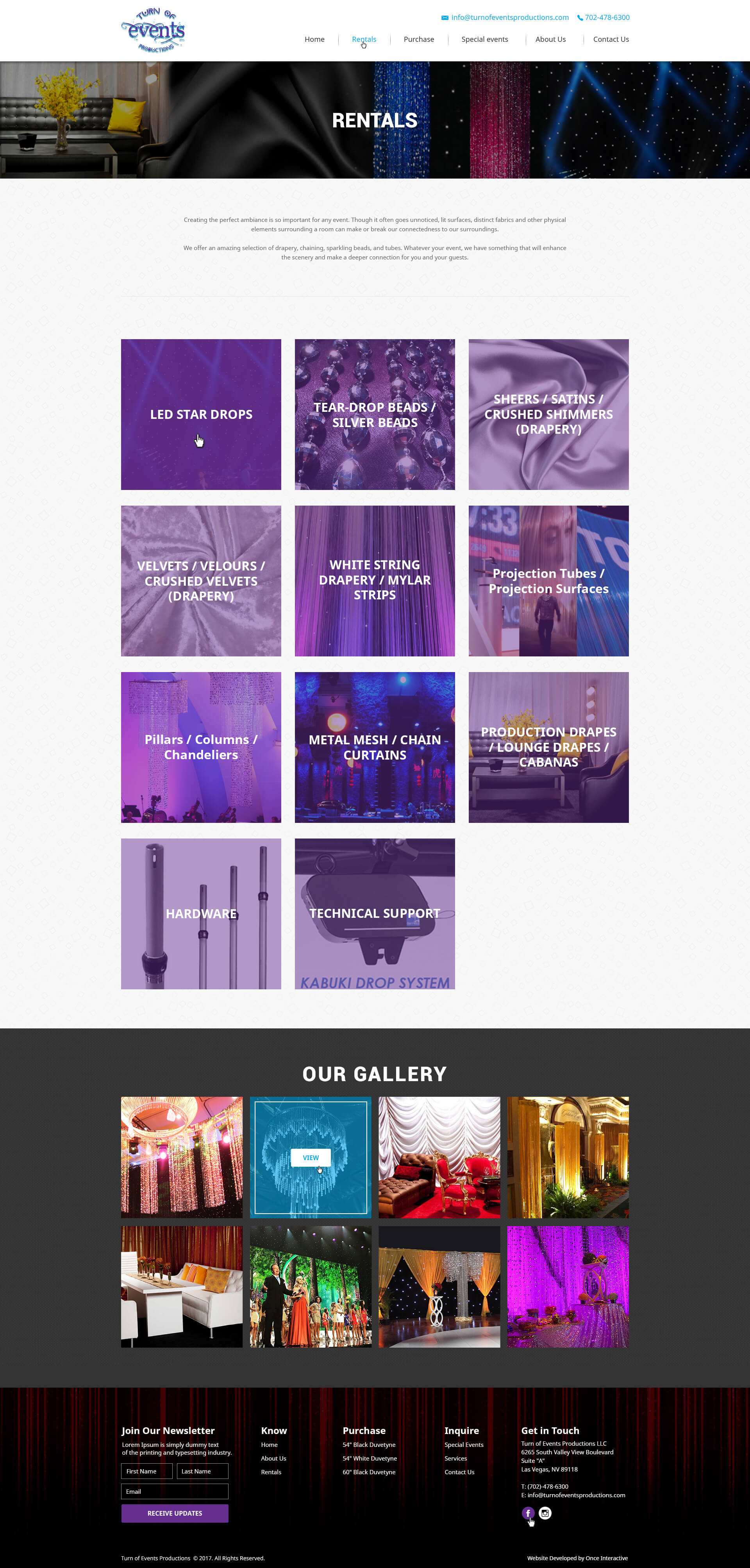Go to Purchase in top navigation

click(419, 39)
